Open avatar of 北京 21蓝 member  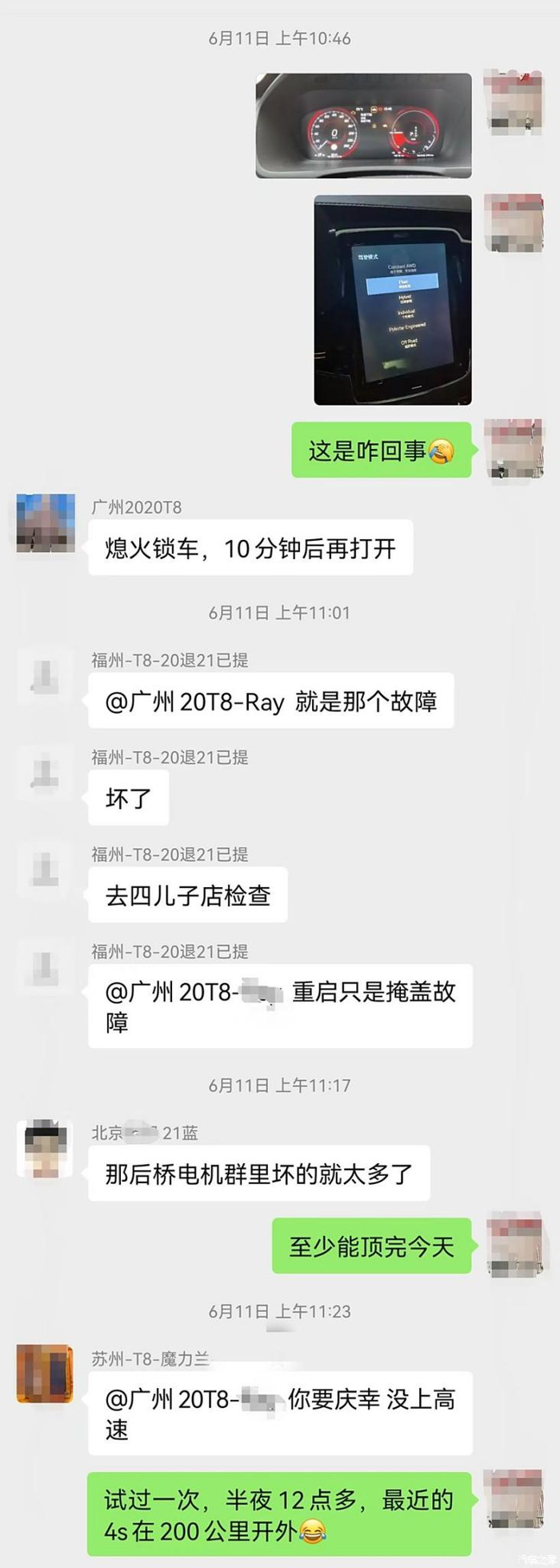click(45, 1149)
